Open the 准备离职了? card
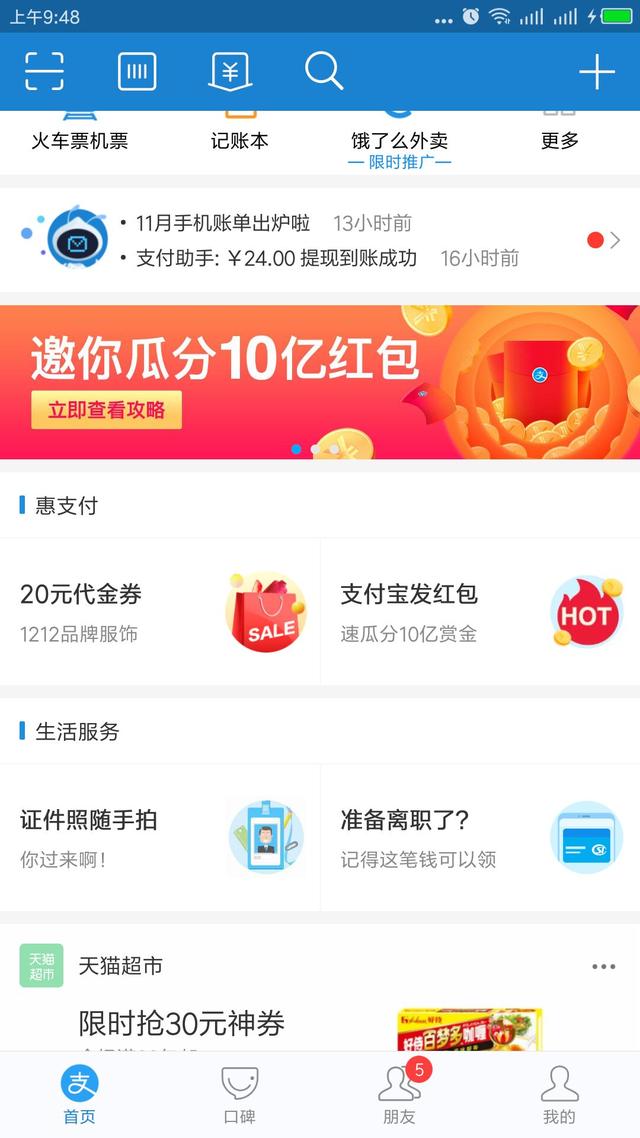 pyautogui.click(x=480, y=838)
